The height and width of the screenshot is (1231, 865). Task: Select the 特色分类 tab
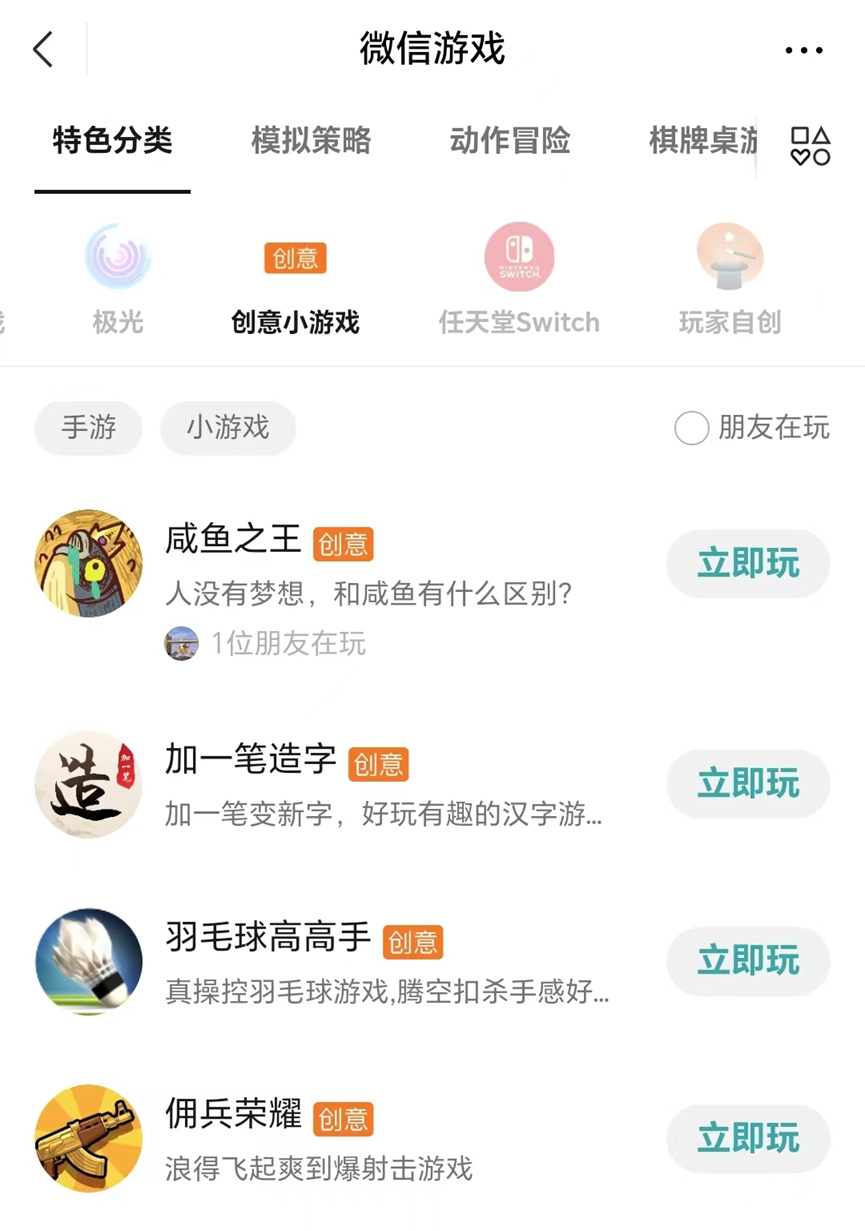pos(112,140)
